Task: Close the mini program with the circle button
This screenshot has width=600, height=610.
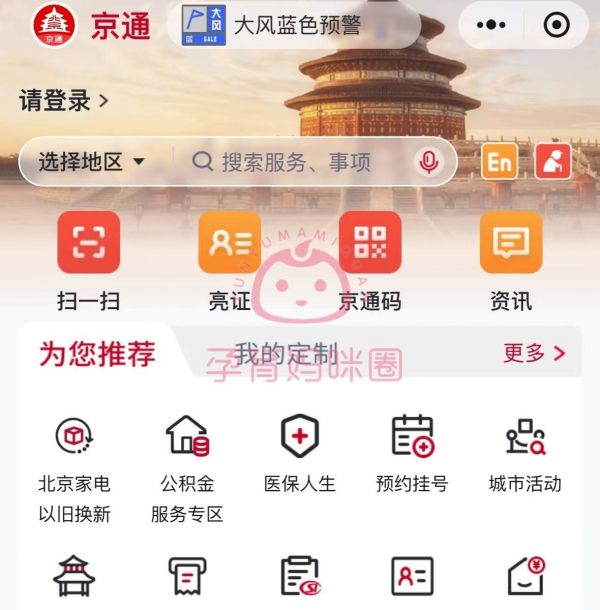Action: click(x=557, y=25)
